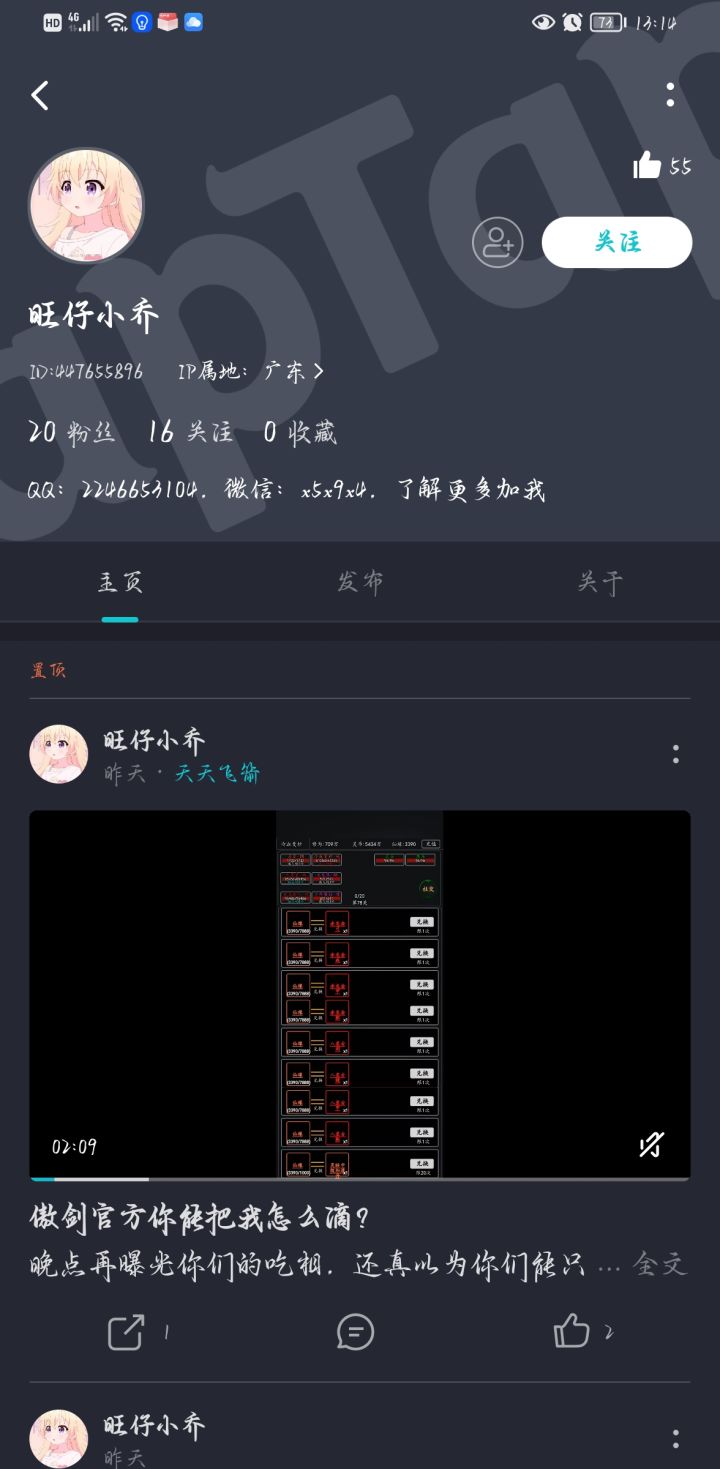The image size is (720, 1469).
Task: Open the share options for the pinned post
Action: [x=124, y=1333]
